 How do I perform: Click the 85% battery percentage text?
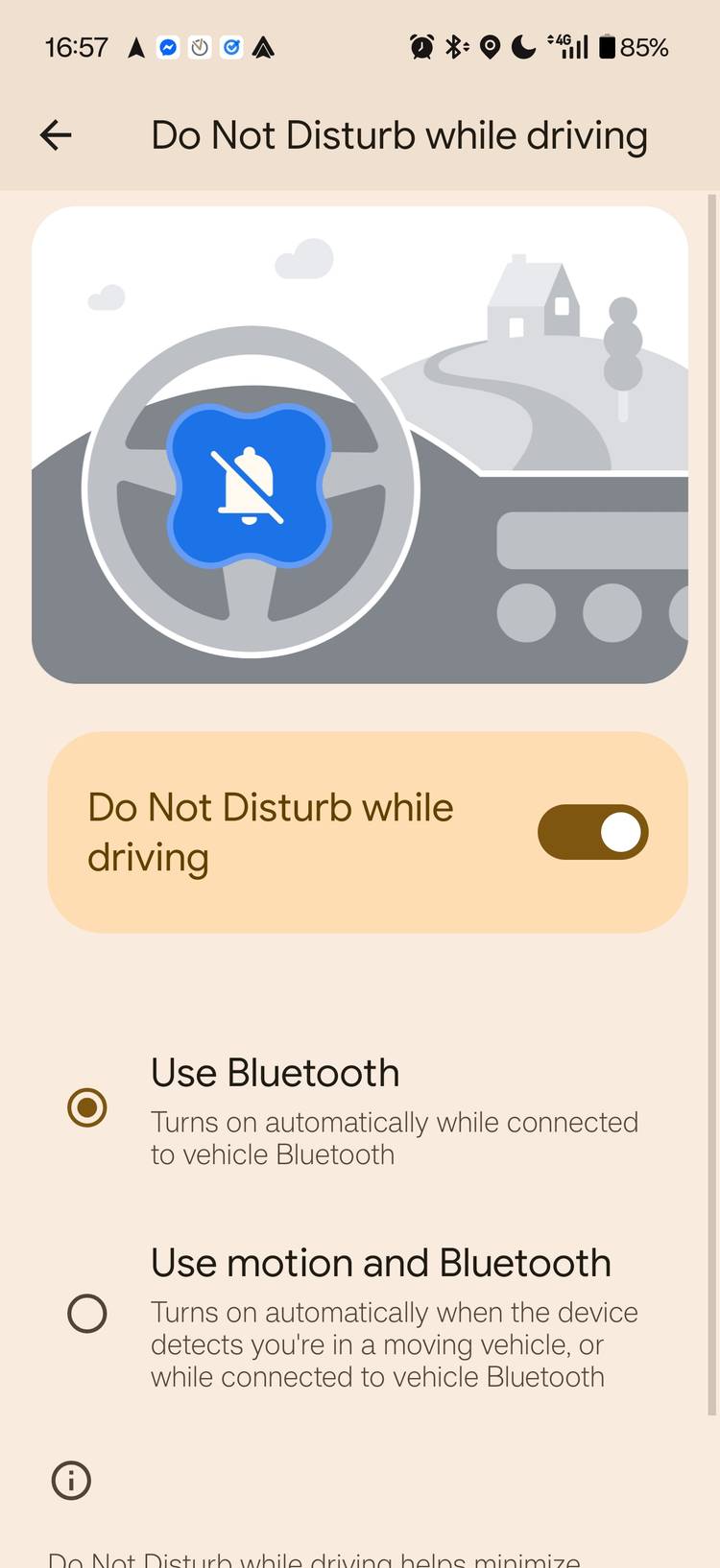point(647,46)
